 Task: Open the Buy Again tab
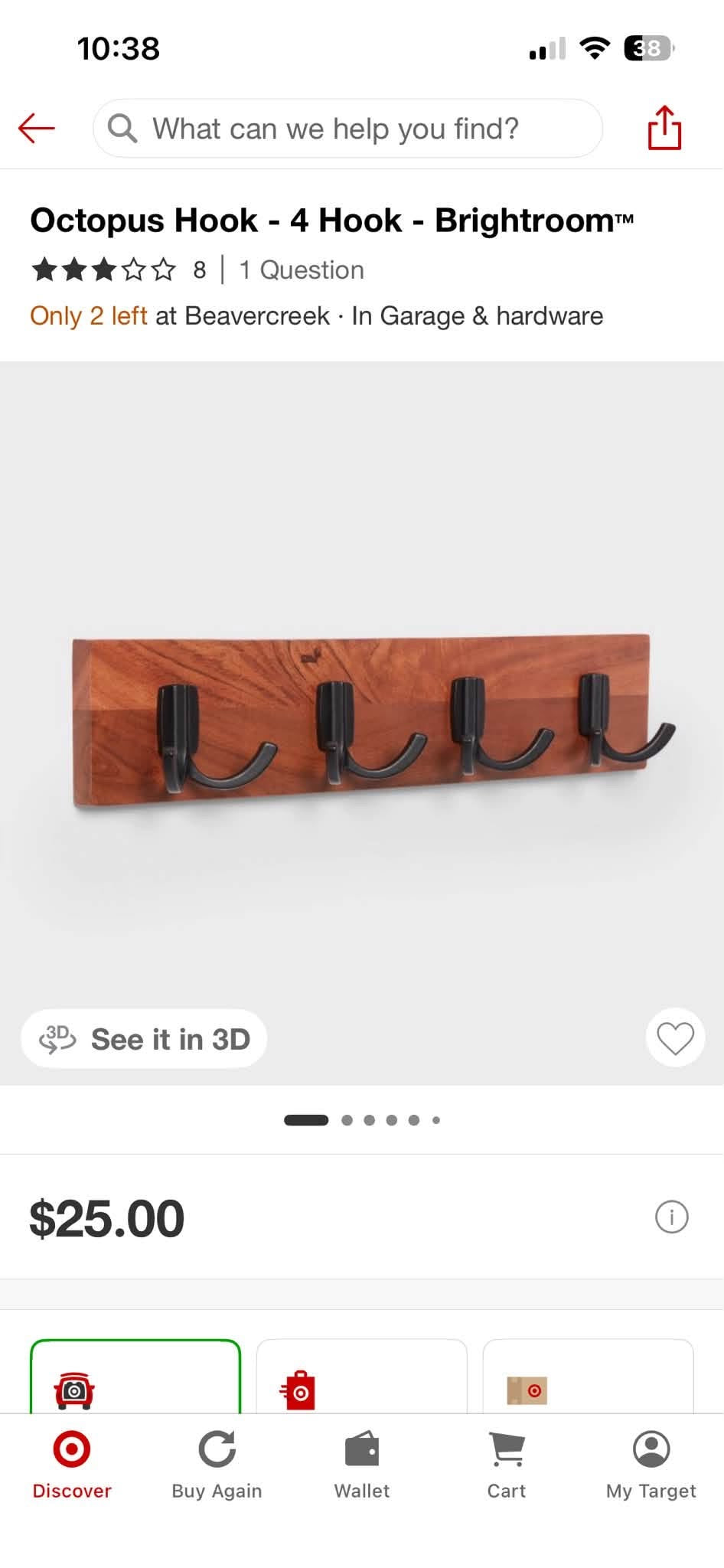point(217,1465)
